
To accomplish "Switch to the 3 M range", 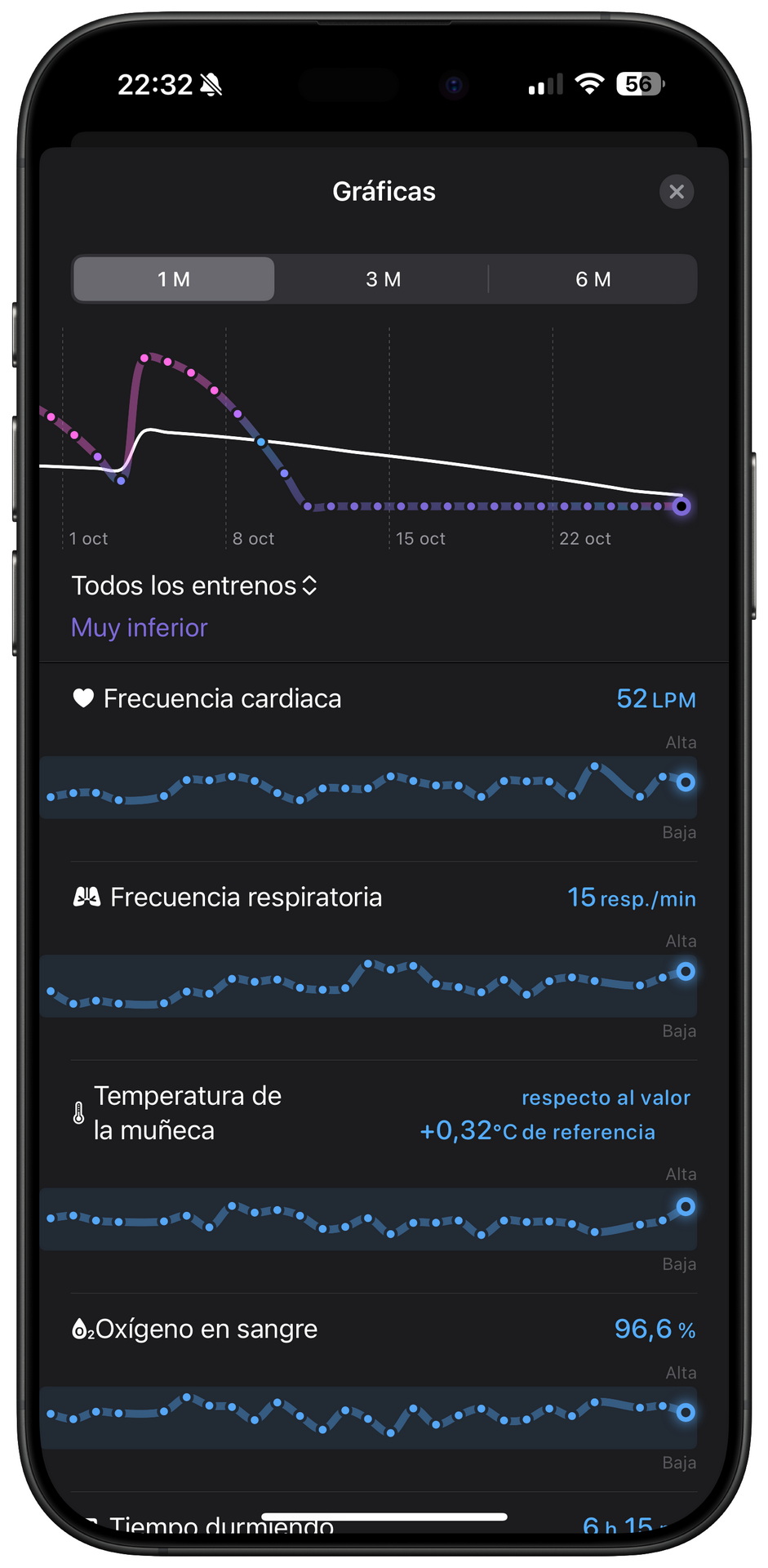I will [x=383, y=279].
